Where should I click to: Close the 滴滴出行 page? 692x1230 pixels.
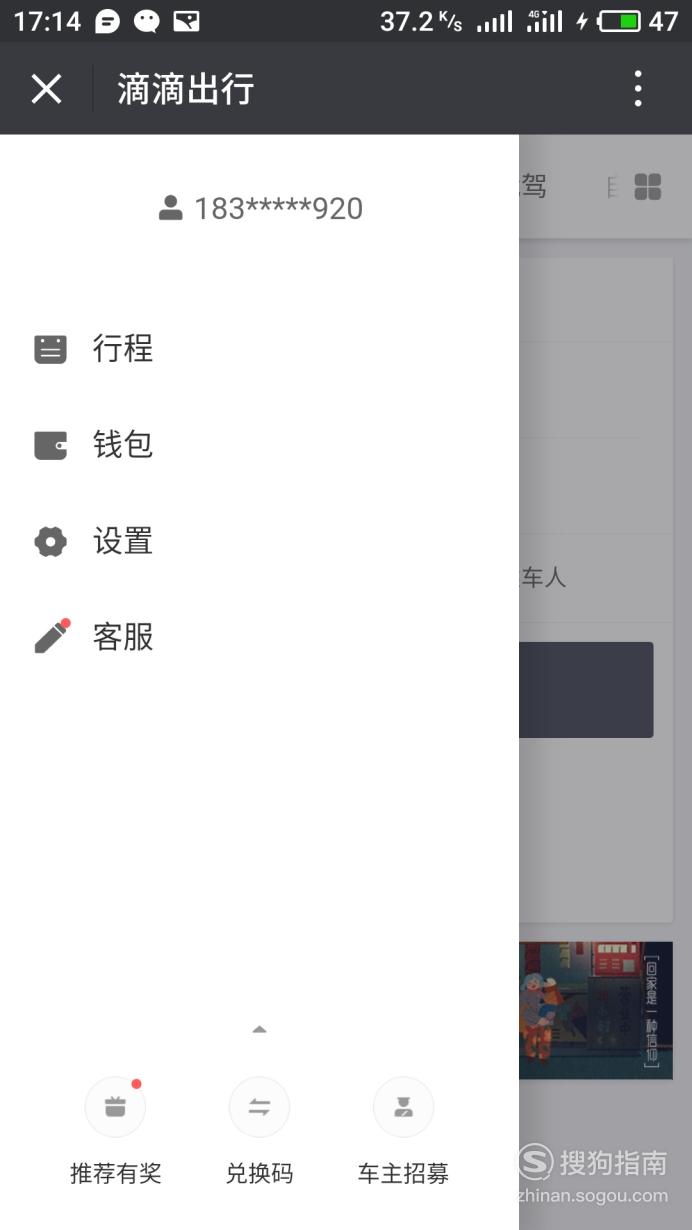46,89
